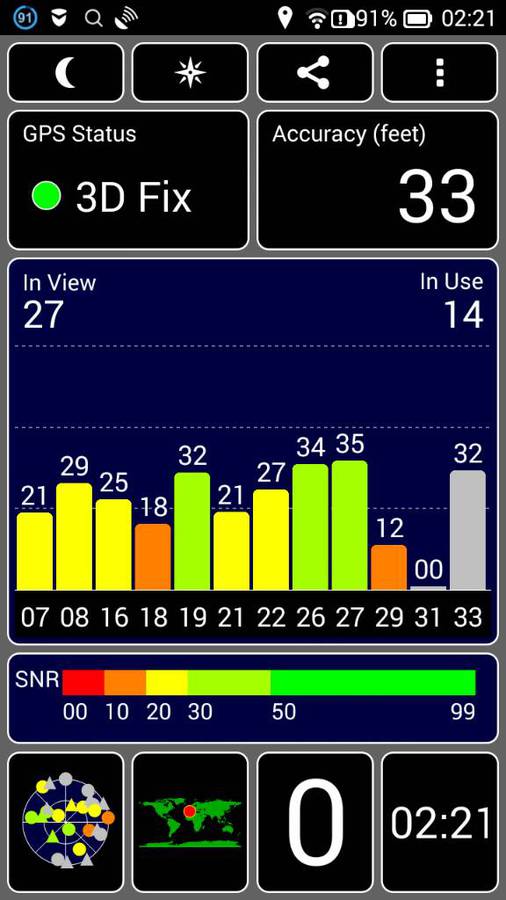Enable night mode with the moon button
The image size is (506, 900).
click(65, 73)
